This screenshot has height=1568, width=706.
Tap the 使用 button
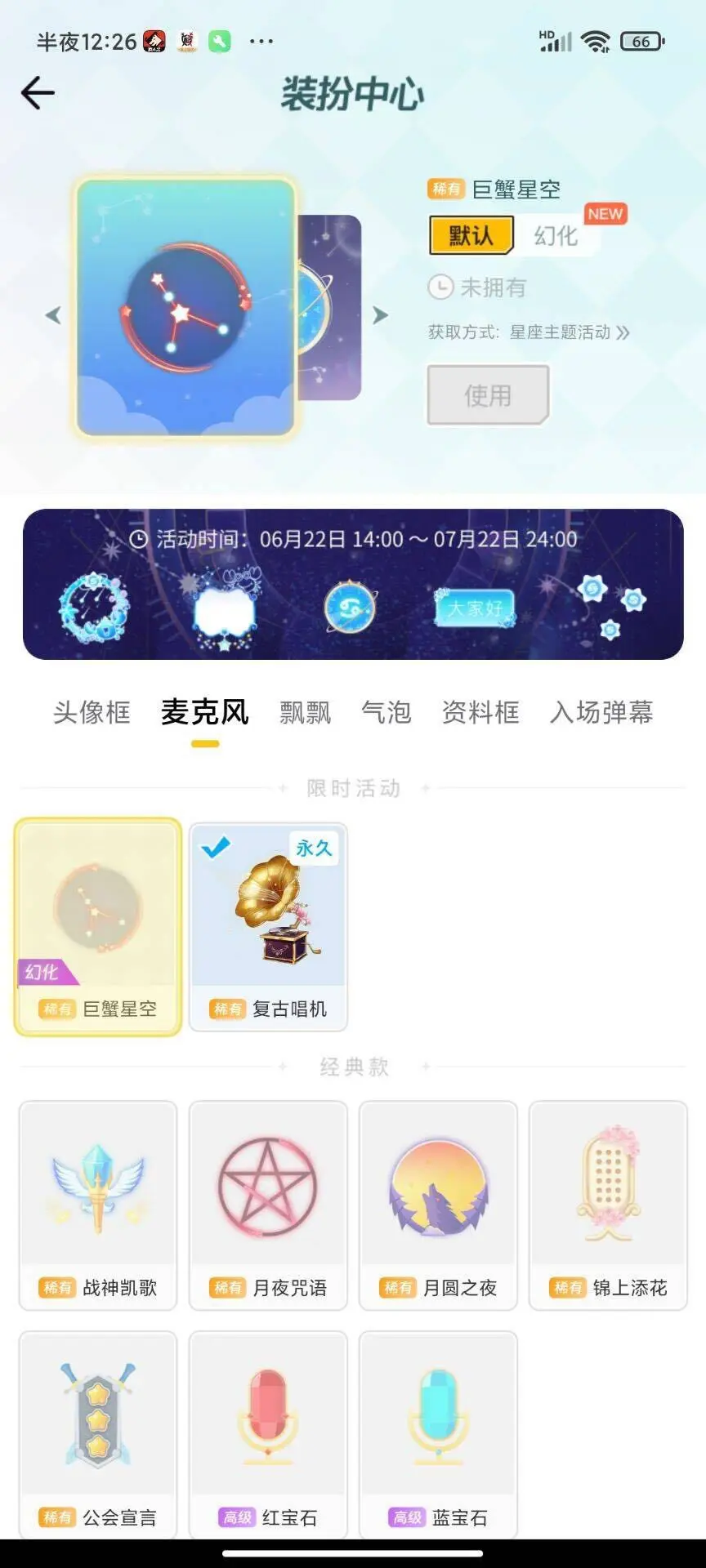[488, 395]
